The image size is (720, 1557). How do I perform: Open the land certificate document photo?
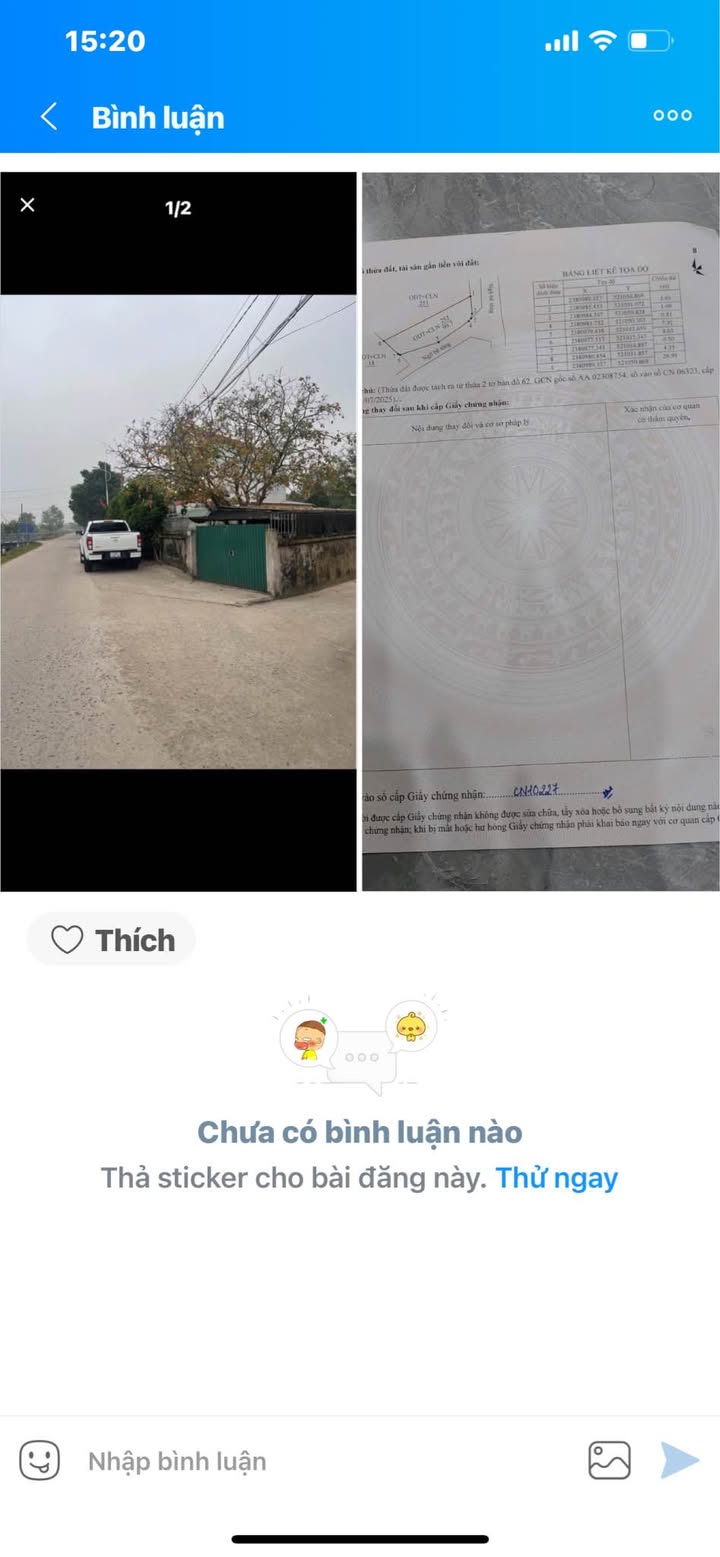(x=540, y=531)
